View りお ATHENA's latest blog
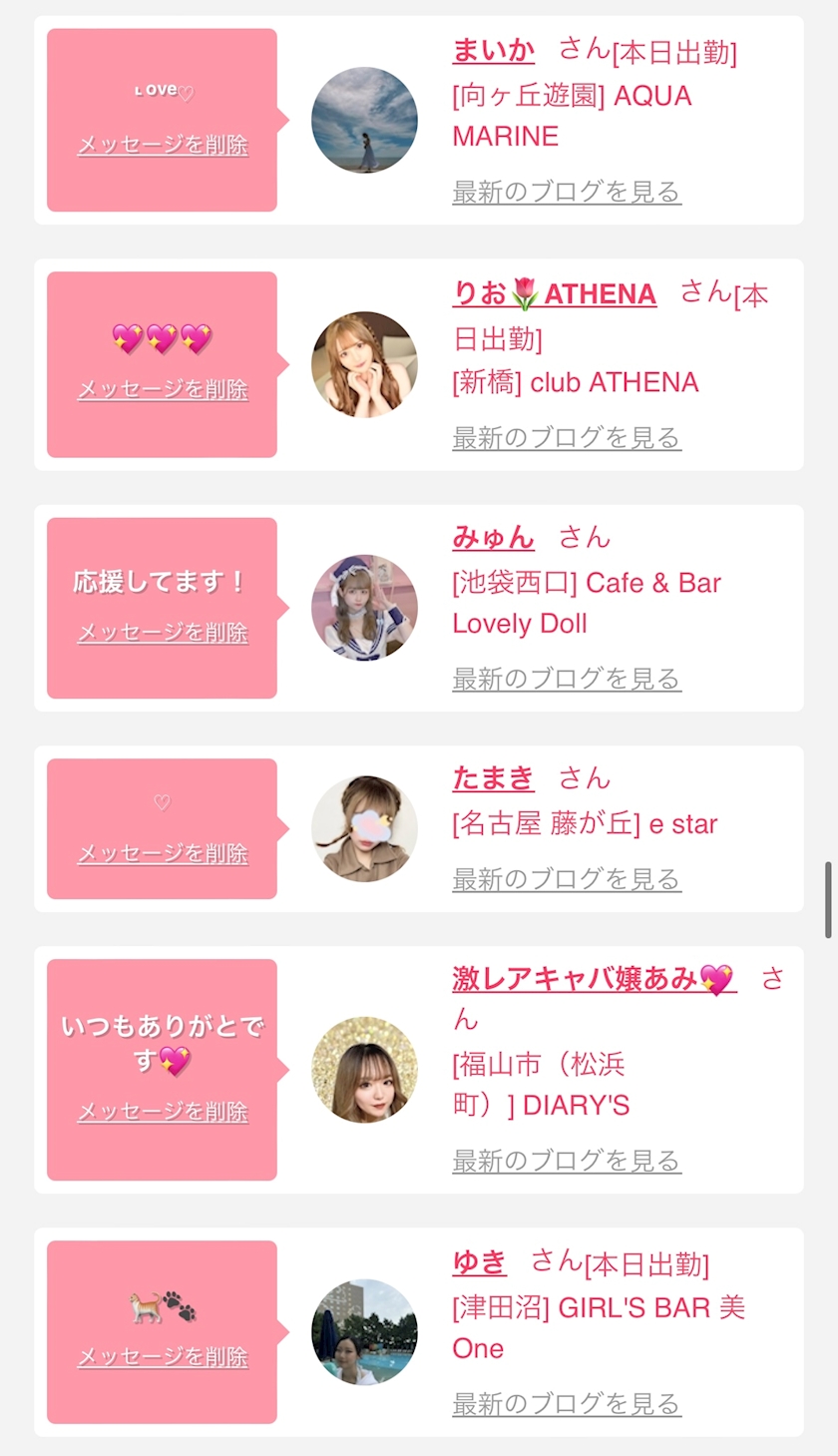The width and height of the screenshot is (838, 1456). [x=566, y=437]
